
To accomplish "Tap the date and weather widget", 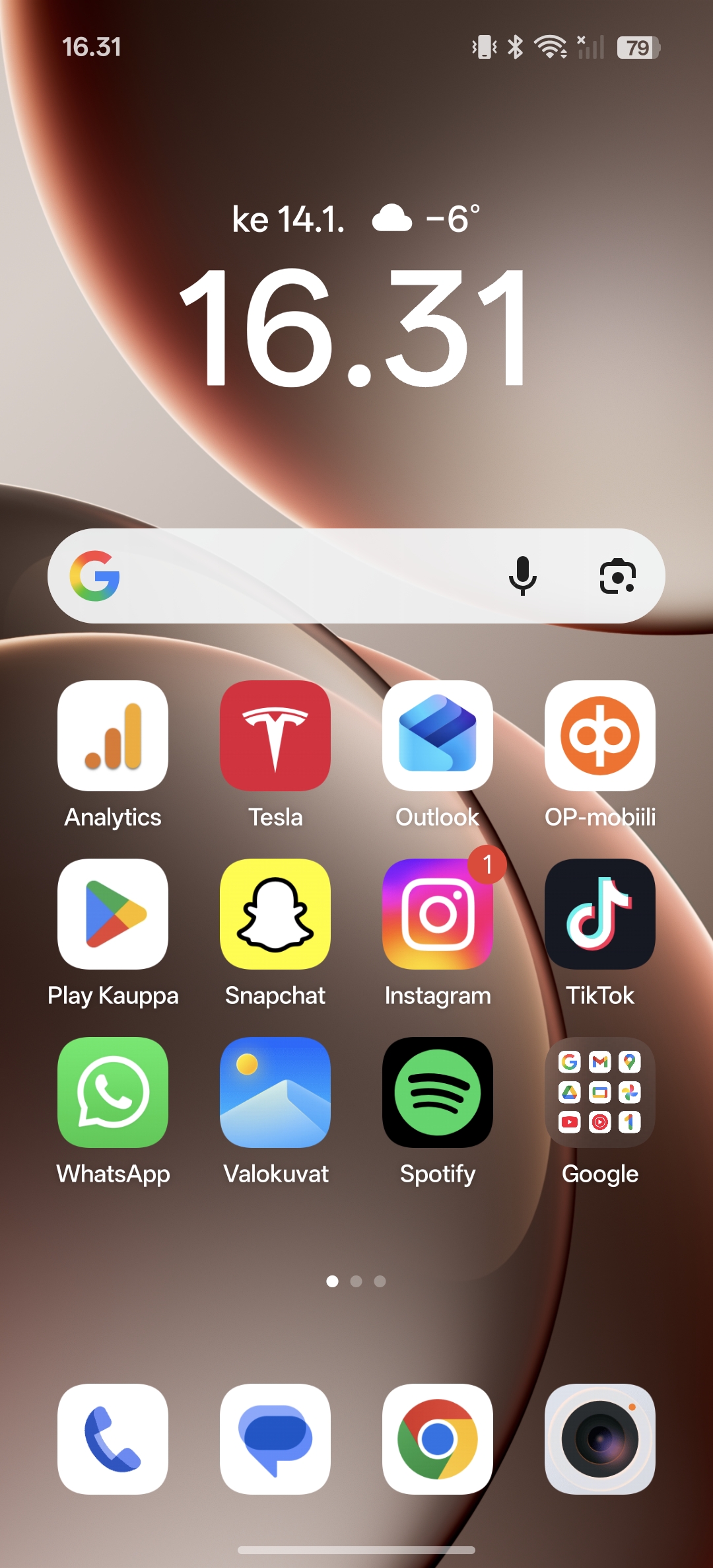I will point(356,219).
